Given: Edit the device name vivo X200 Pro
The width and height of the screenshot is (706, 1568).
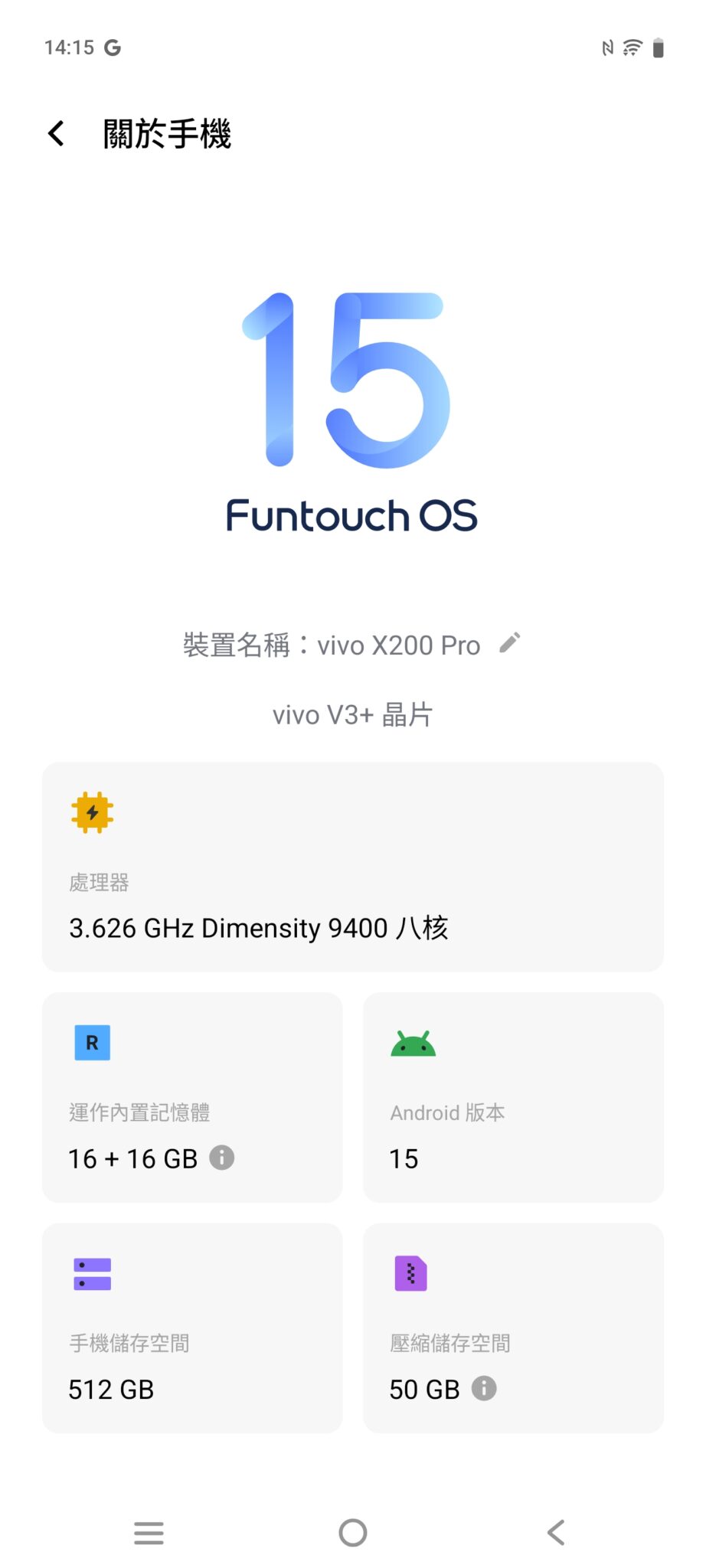Looking at the screenshot, I should (x=509, y=643).
